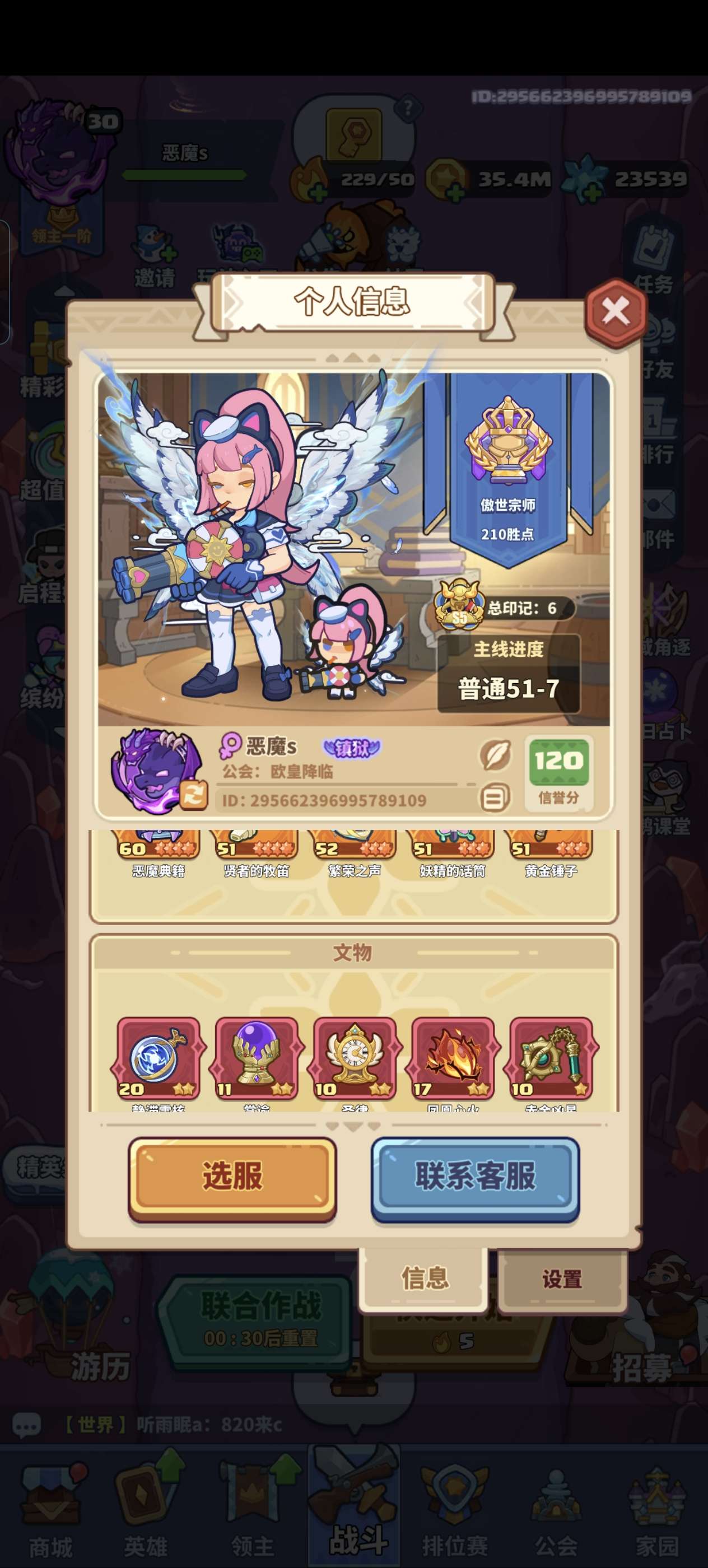Edit signature with the feather icon
This screenshot has height=1568, width=708.
pos(495,755)
